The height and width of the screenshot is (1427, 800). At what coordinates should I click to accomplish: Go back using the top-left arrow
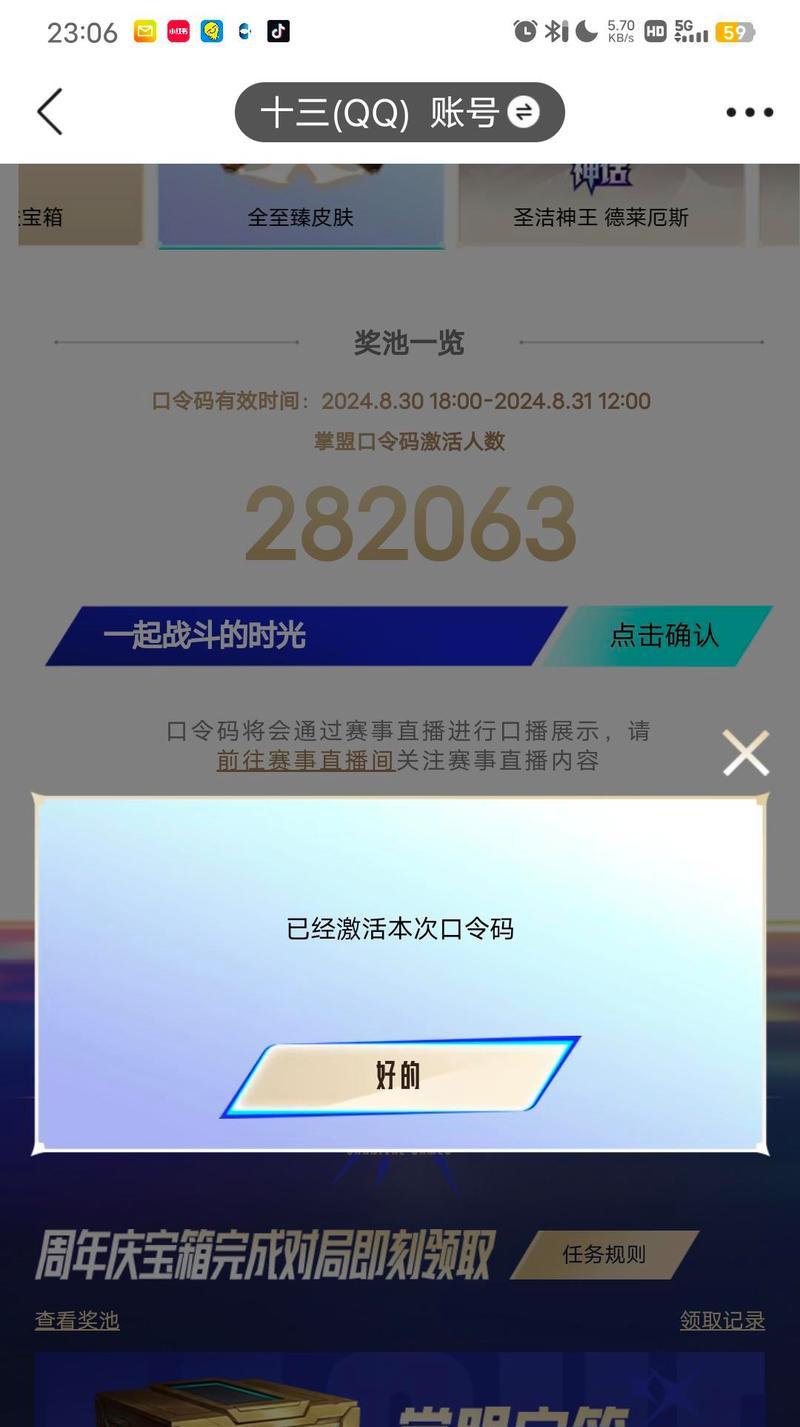coord(50,111)
